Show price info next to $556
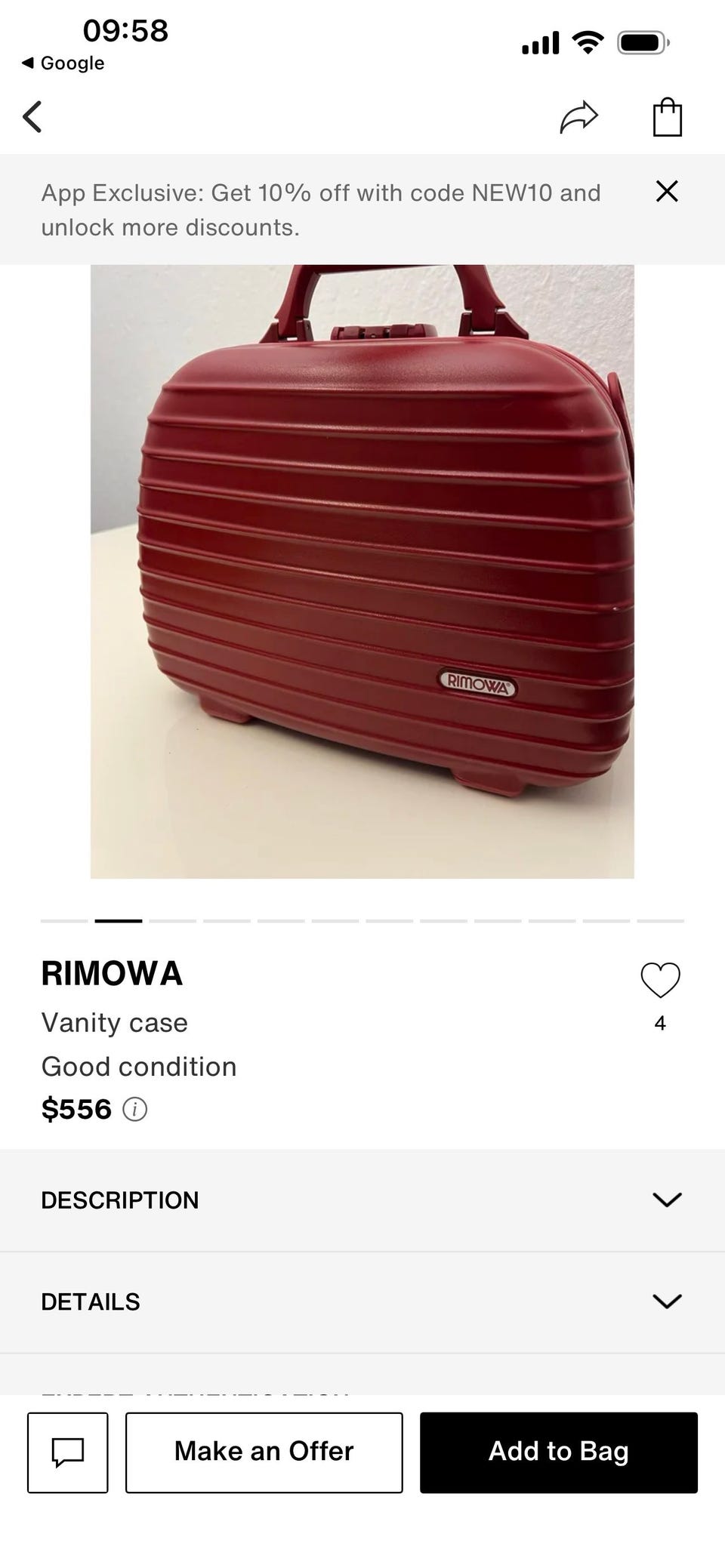Image resolution: width=725 pixels, height=1568 pixels. coord(135,1109)
